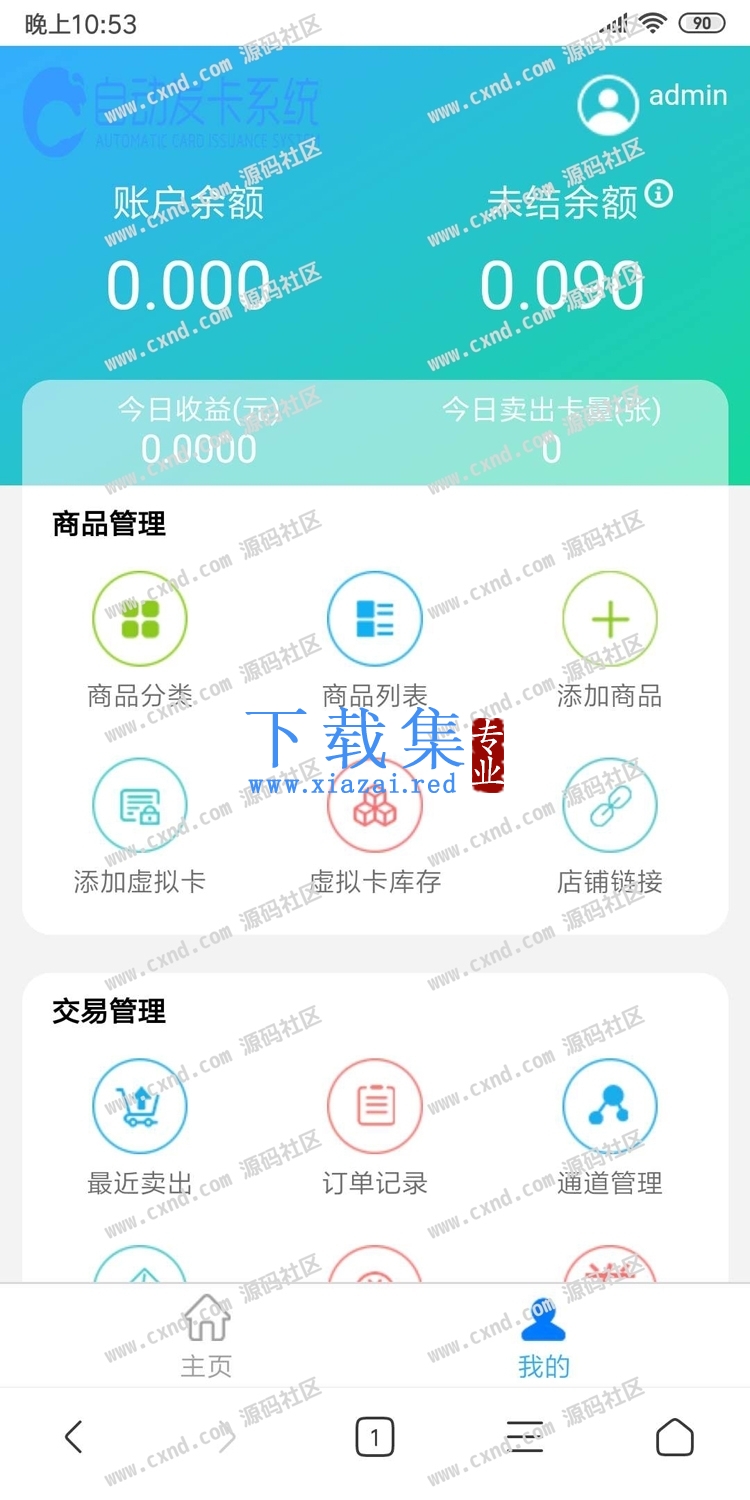This screenshot has height=1500, width=750.
Task: Open the admin profile avatar
Action: click(x=608, y=104)
